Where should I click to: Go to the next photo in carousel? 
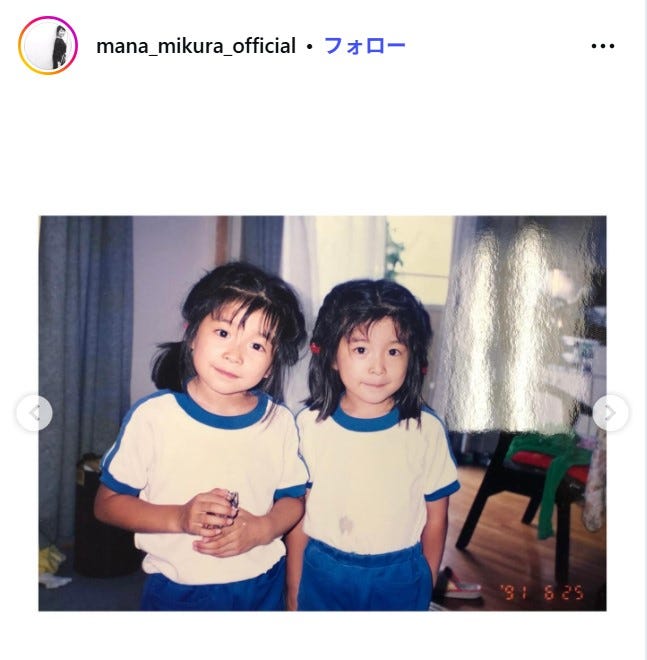point(610,412)
